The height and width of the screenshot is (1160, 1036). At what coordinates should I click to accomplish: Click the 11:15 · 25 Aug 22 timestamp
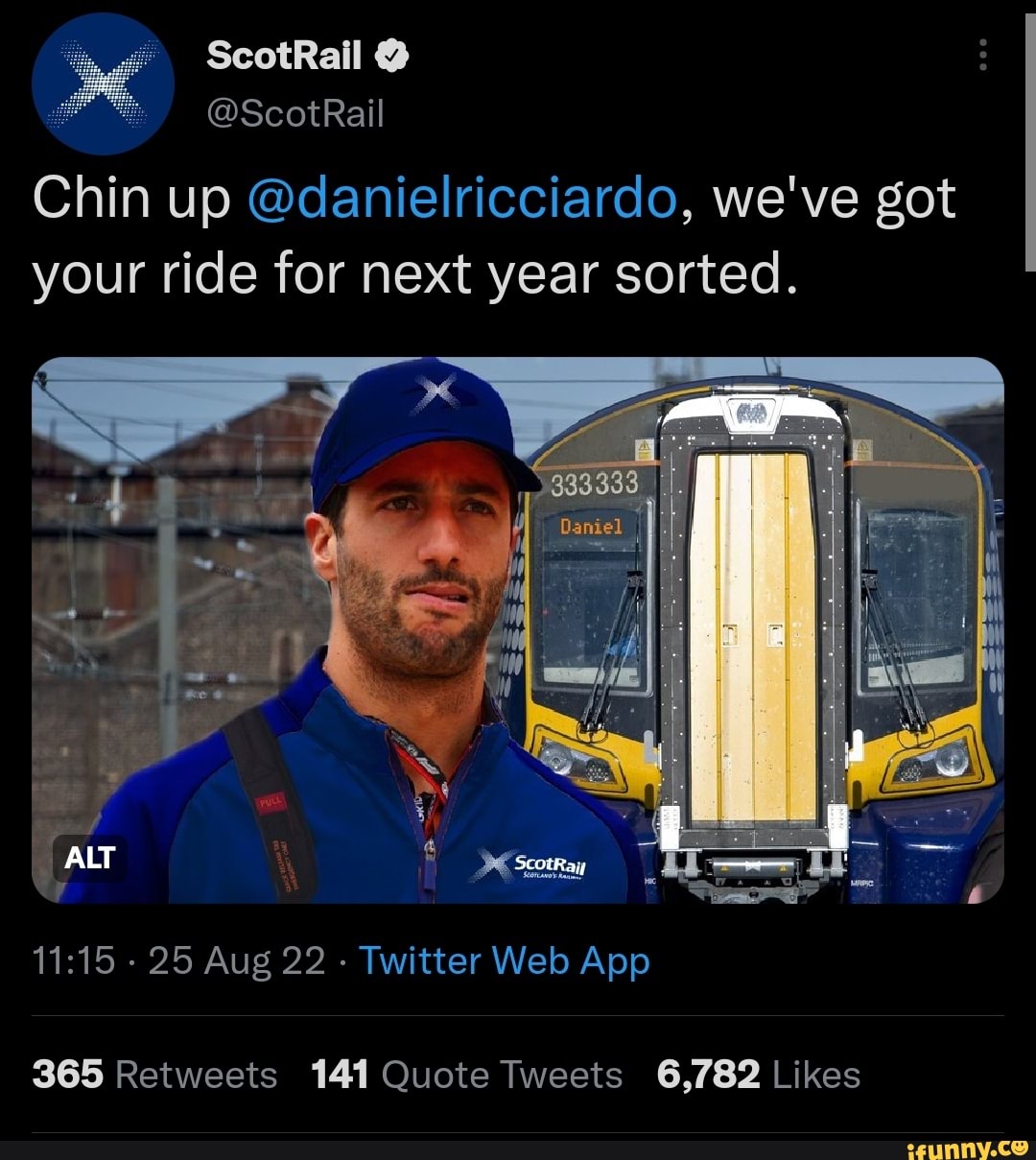click(x=182, y=960)
